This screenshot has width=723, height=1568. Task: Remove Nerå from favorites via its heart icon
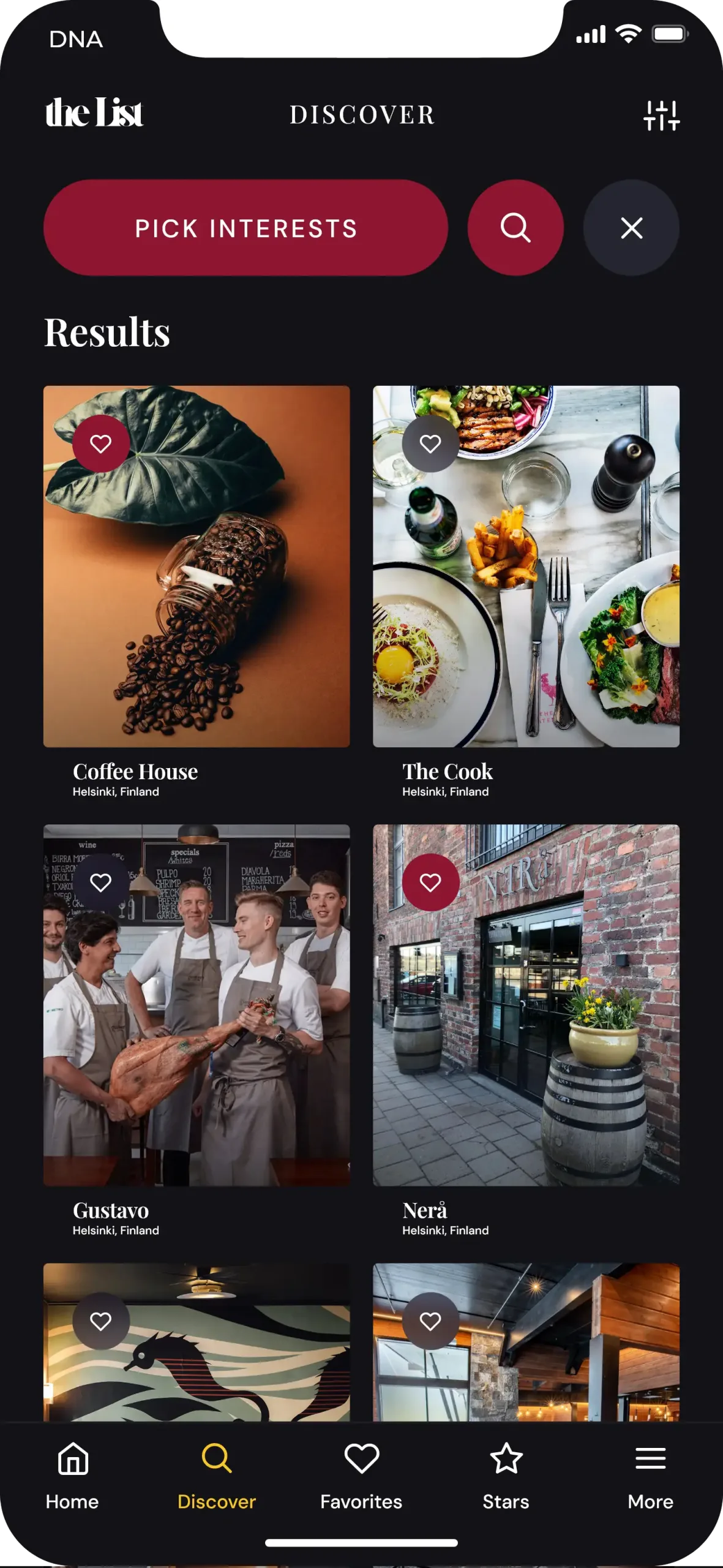click(430, 882)
